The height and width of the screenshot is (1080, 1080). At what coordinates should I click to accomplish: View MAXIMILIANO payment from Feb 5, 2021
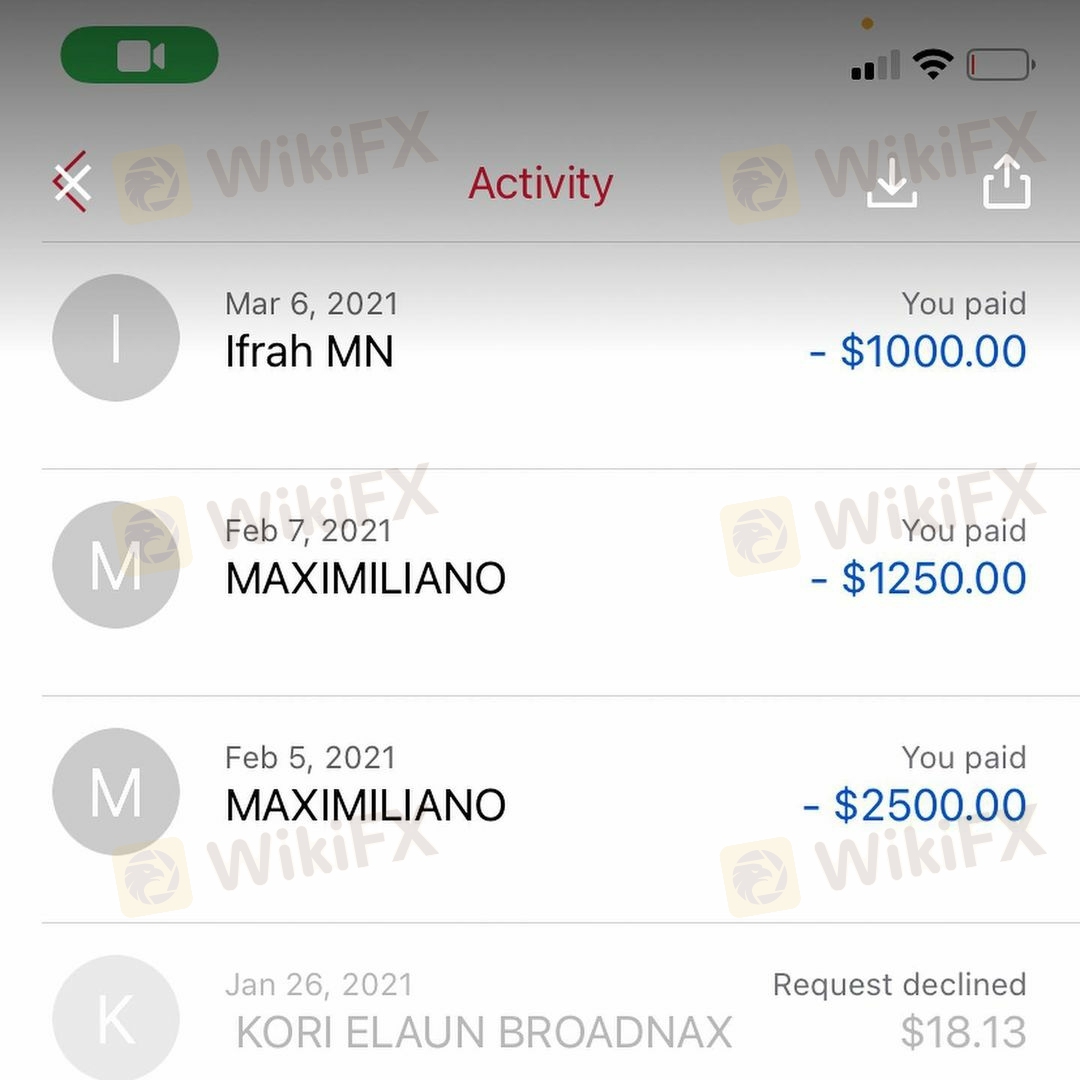pyautogui.click(x=540, y=792)
